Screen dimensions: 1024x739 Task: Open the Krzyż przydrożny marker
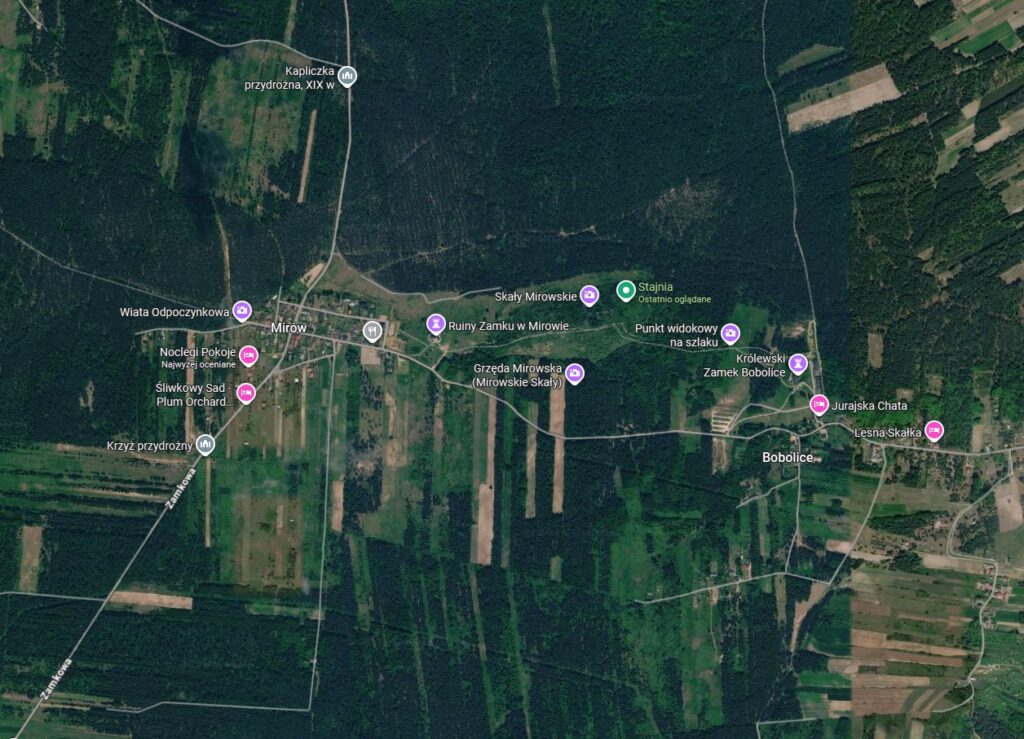coord(205,444)
